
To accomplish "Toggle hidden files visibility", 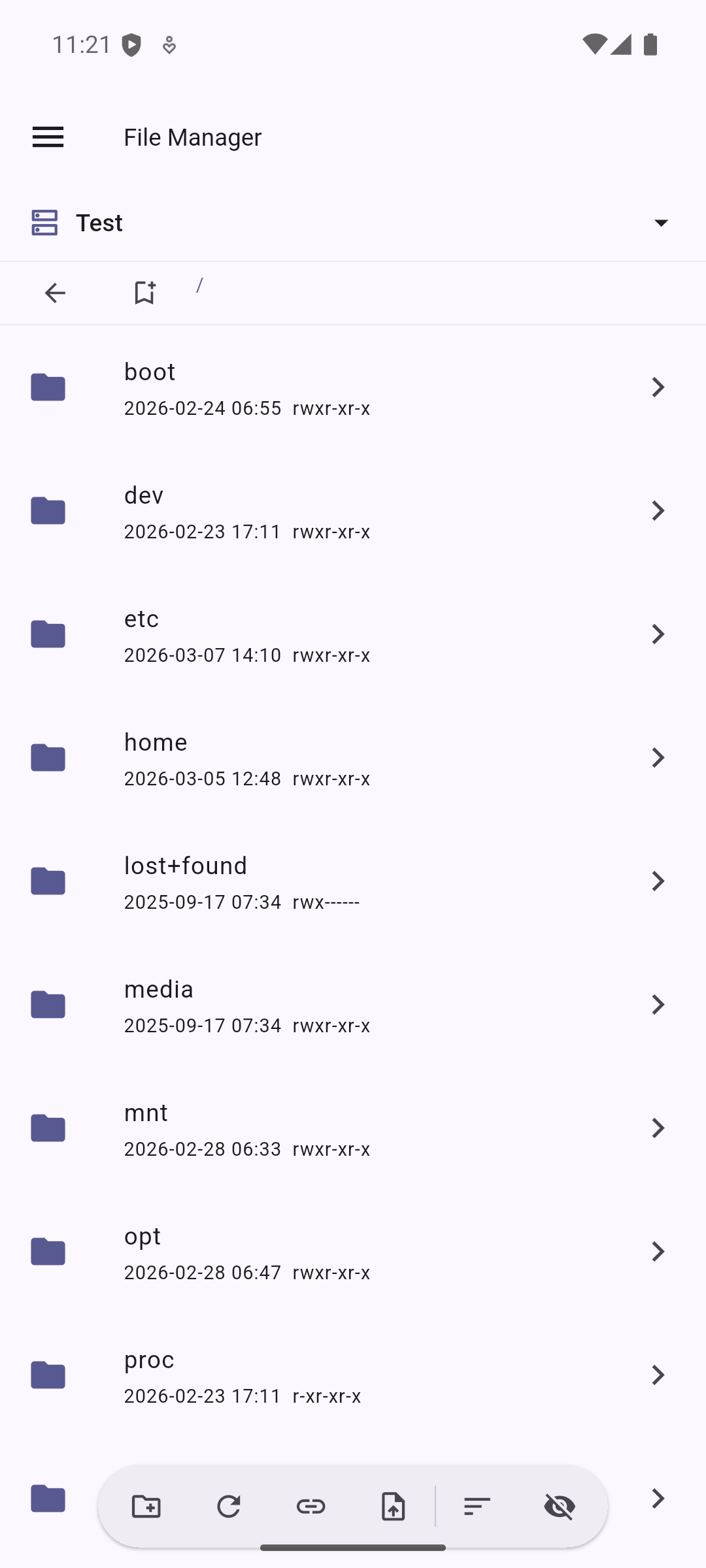I will coord(560,1507).
